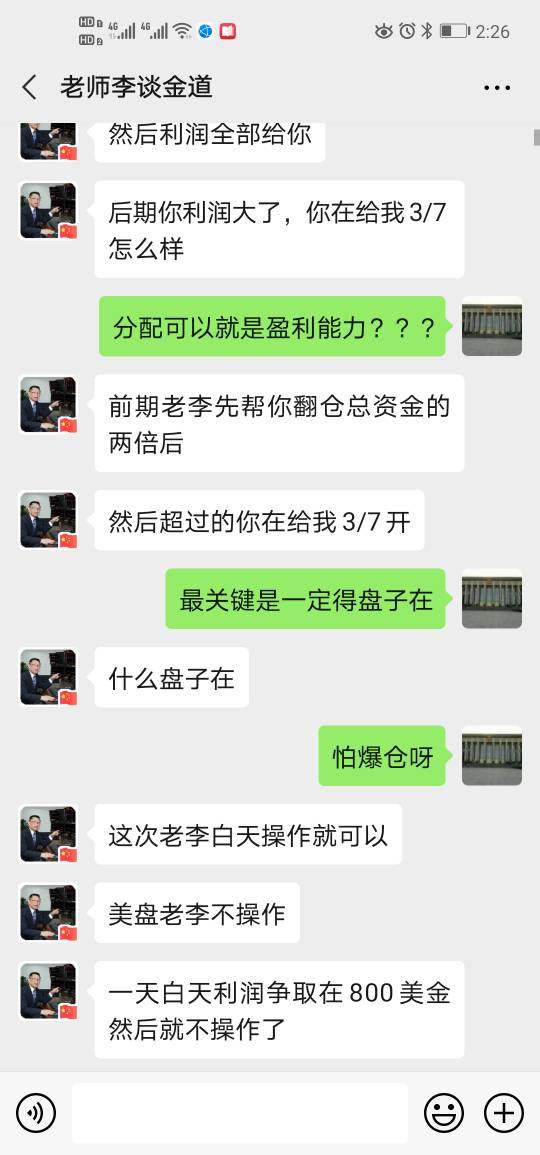Go back from the 老师李谈金道 chat
The width and height of the screenshot is (540, 1155).
(29, 88)
